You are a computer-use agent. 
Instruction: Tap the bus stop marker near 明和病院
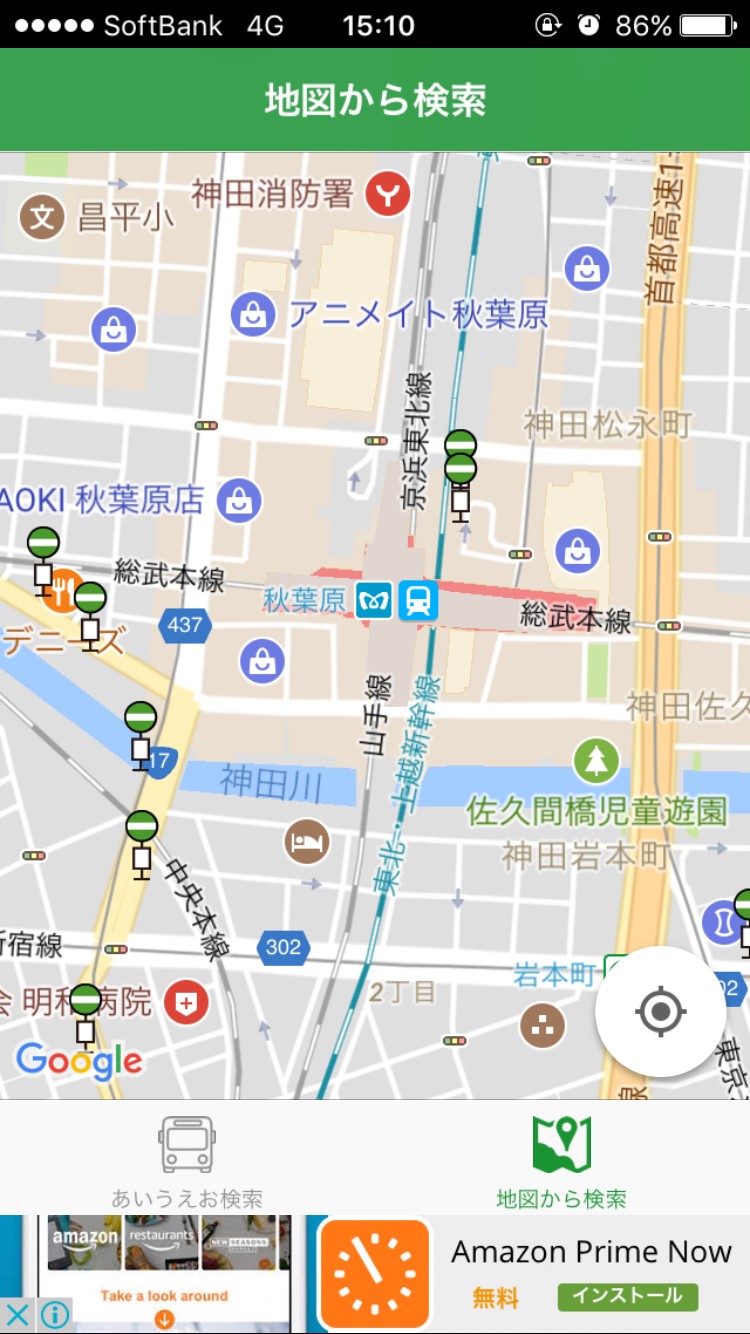(x=86, y=1016)
